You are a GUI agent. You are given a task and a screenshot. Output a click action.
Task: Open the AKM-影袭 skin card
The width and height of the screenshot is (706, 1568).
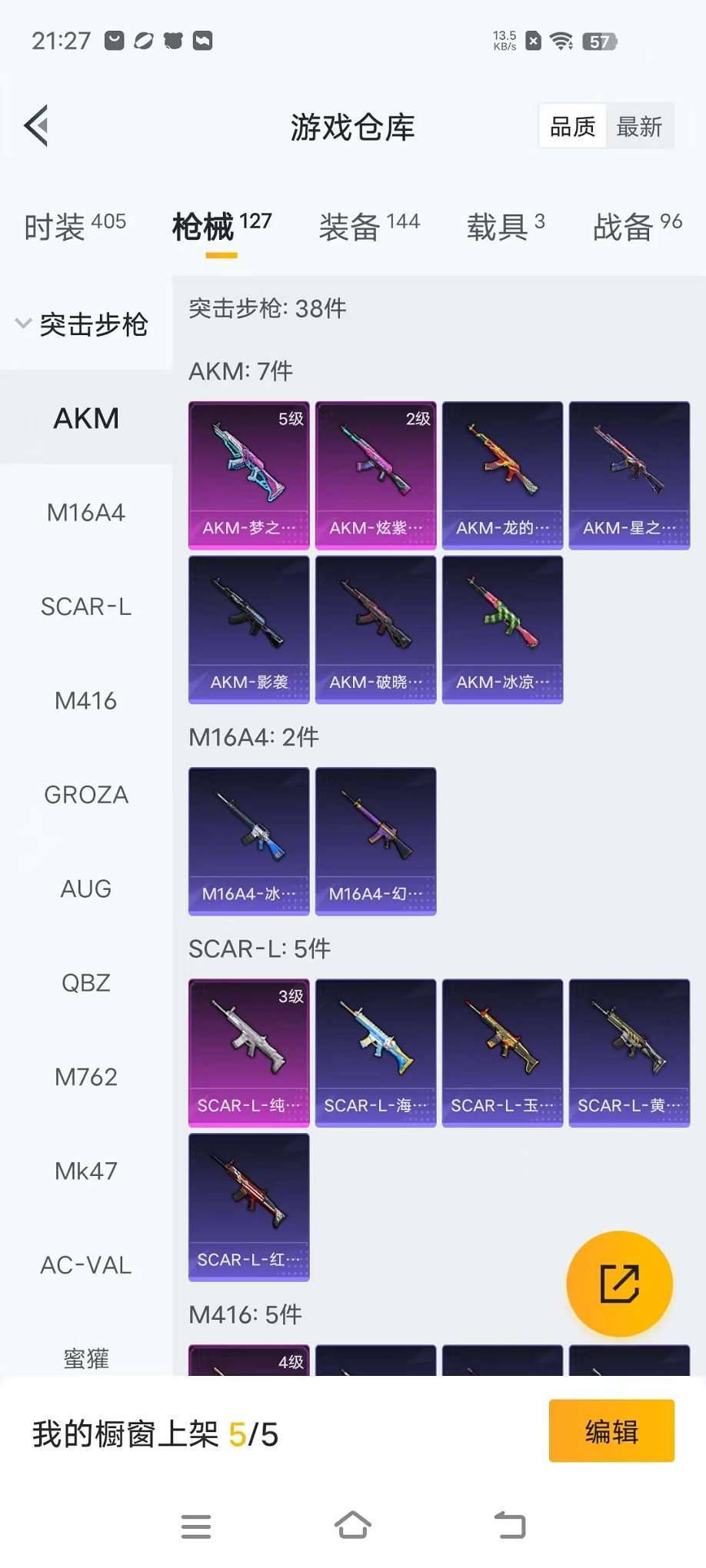[248, 629]
